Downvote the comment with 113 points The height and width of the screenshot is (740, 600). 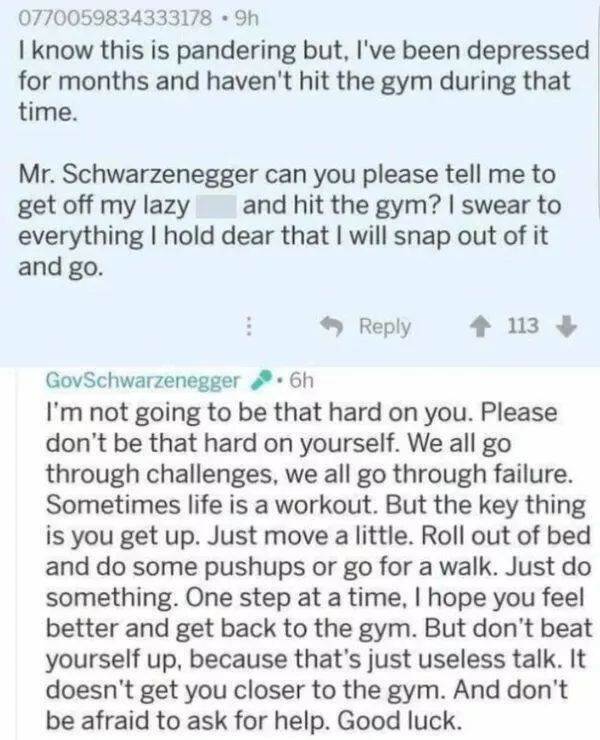pos(565,326)
